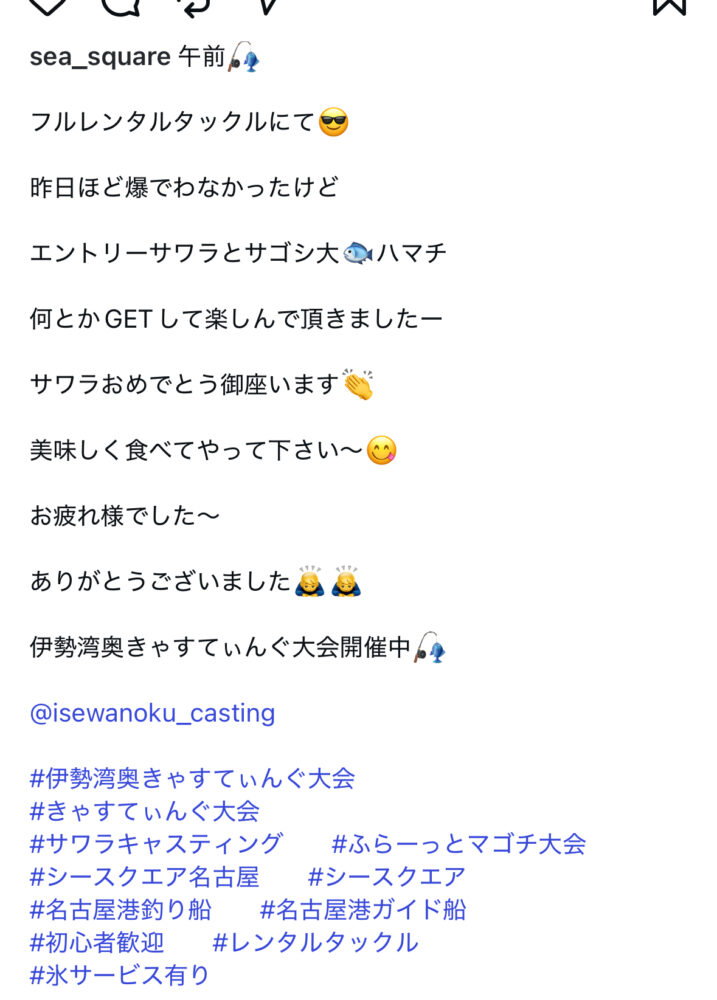Viewport: 717px width, 1000px height.
Task: Bookmark this sea_square post
Action: [668, 5]
